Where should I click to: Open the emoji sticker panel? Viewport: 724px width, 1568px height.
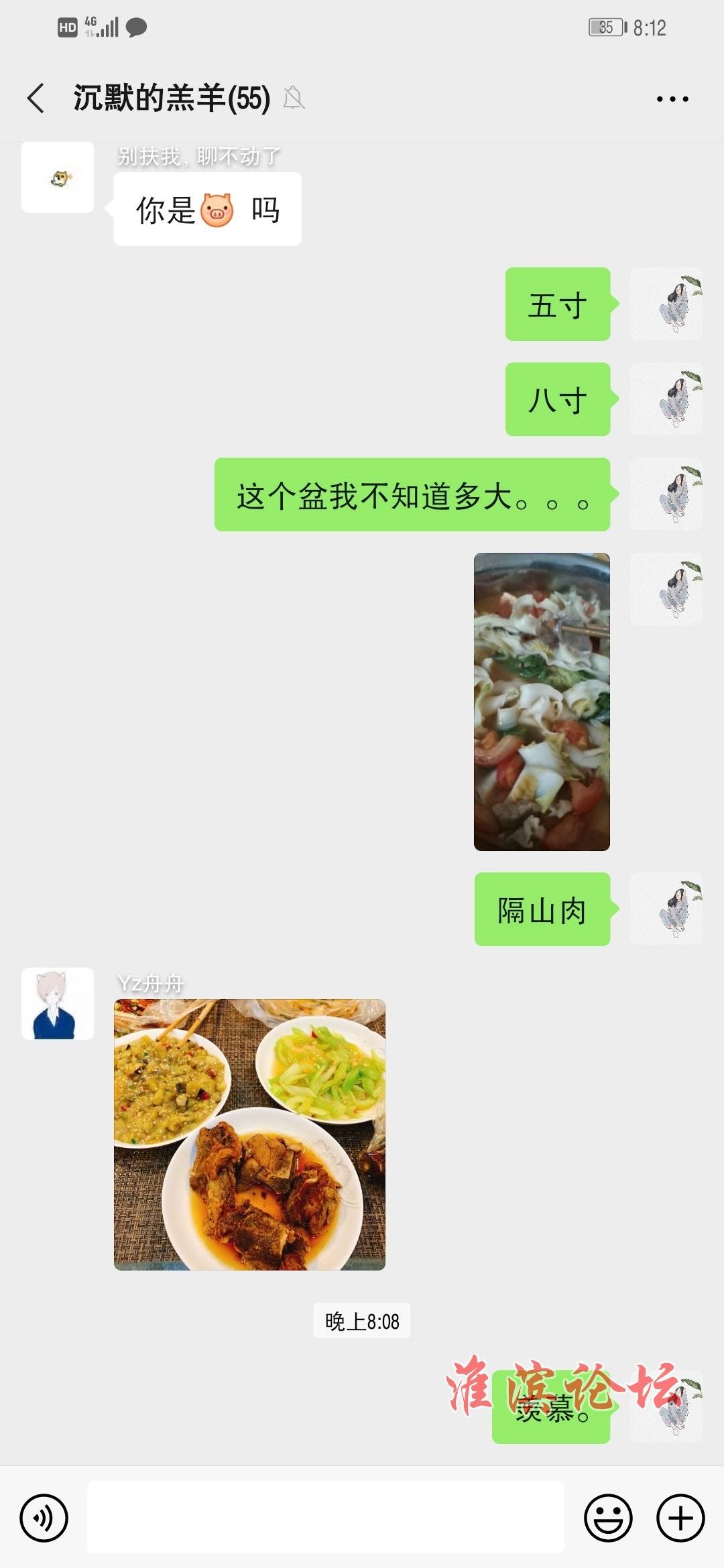pos(608,1518)
